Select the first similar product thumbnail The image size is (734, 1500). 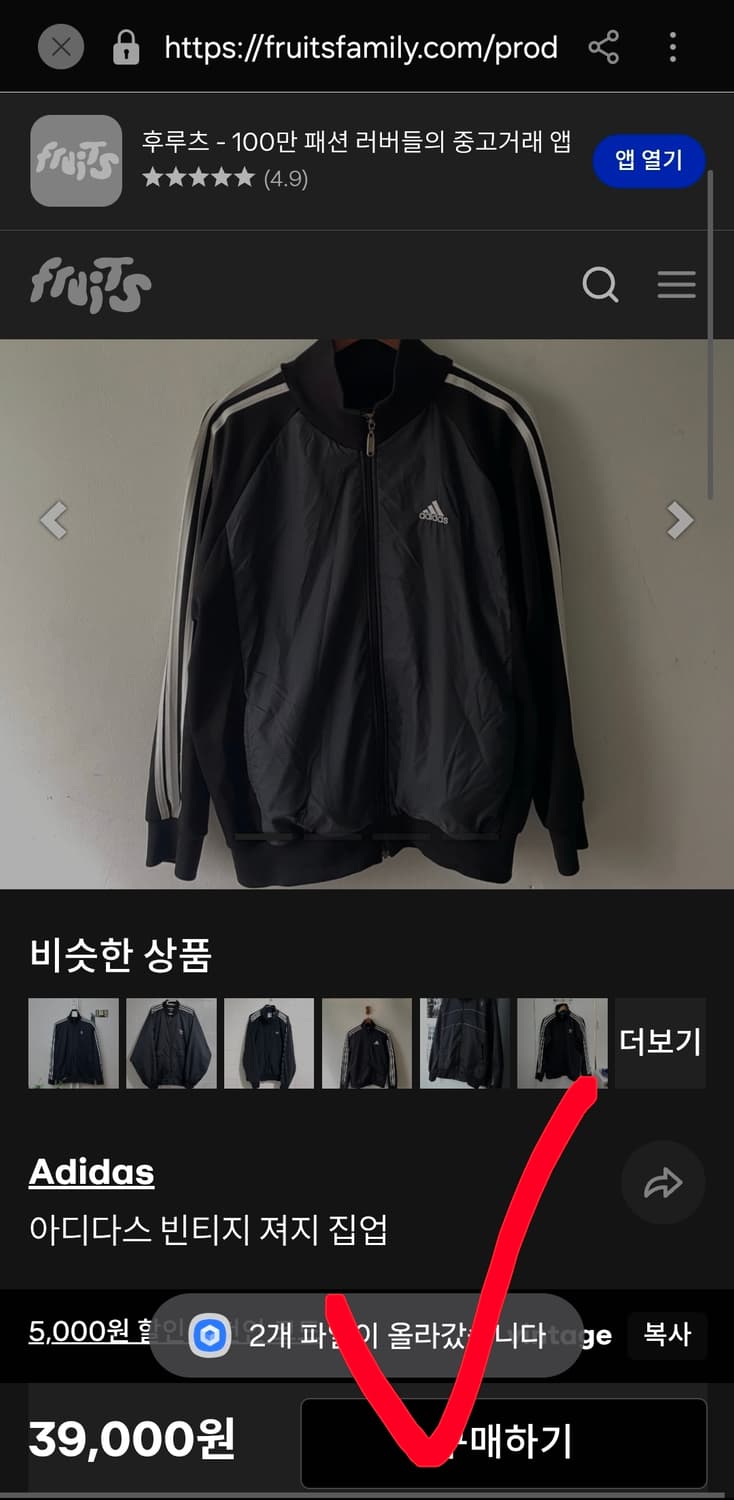click(73, 1042)
